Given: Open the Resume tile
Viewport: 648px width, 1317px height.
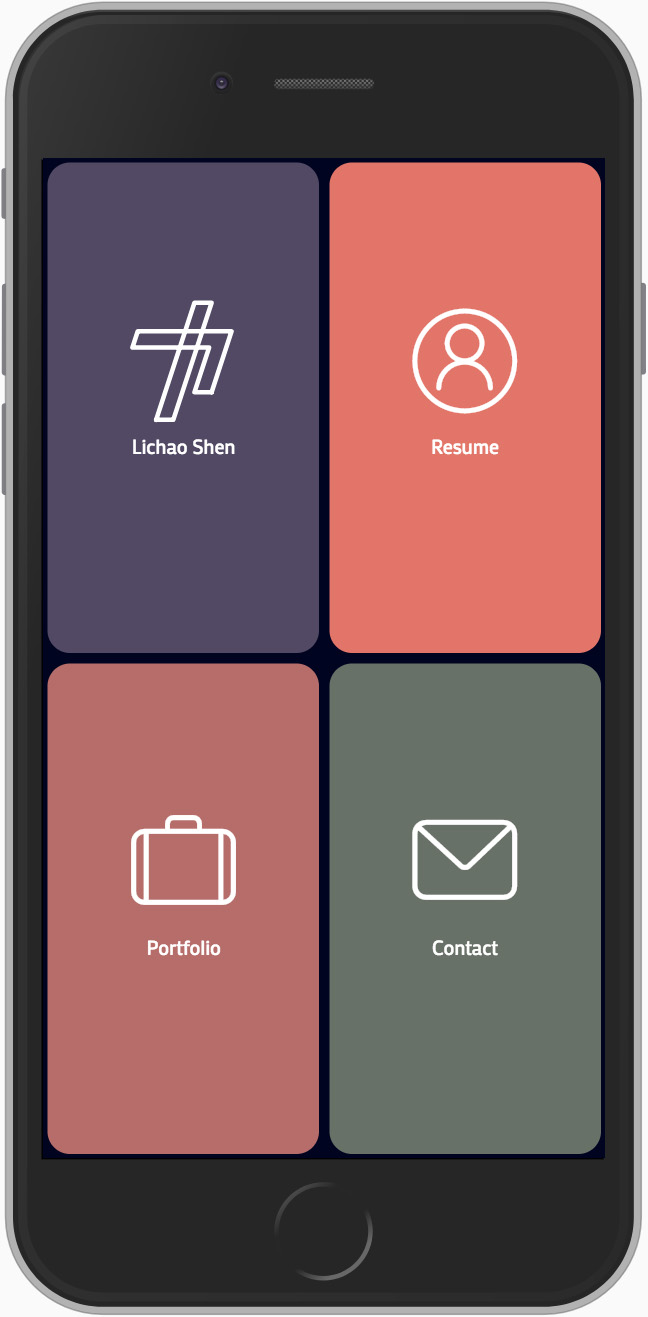Looking at the screenshot, I should (x=465, y=407).
